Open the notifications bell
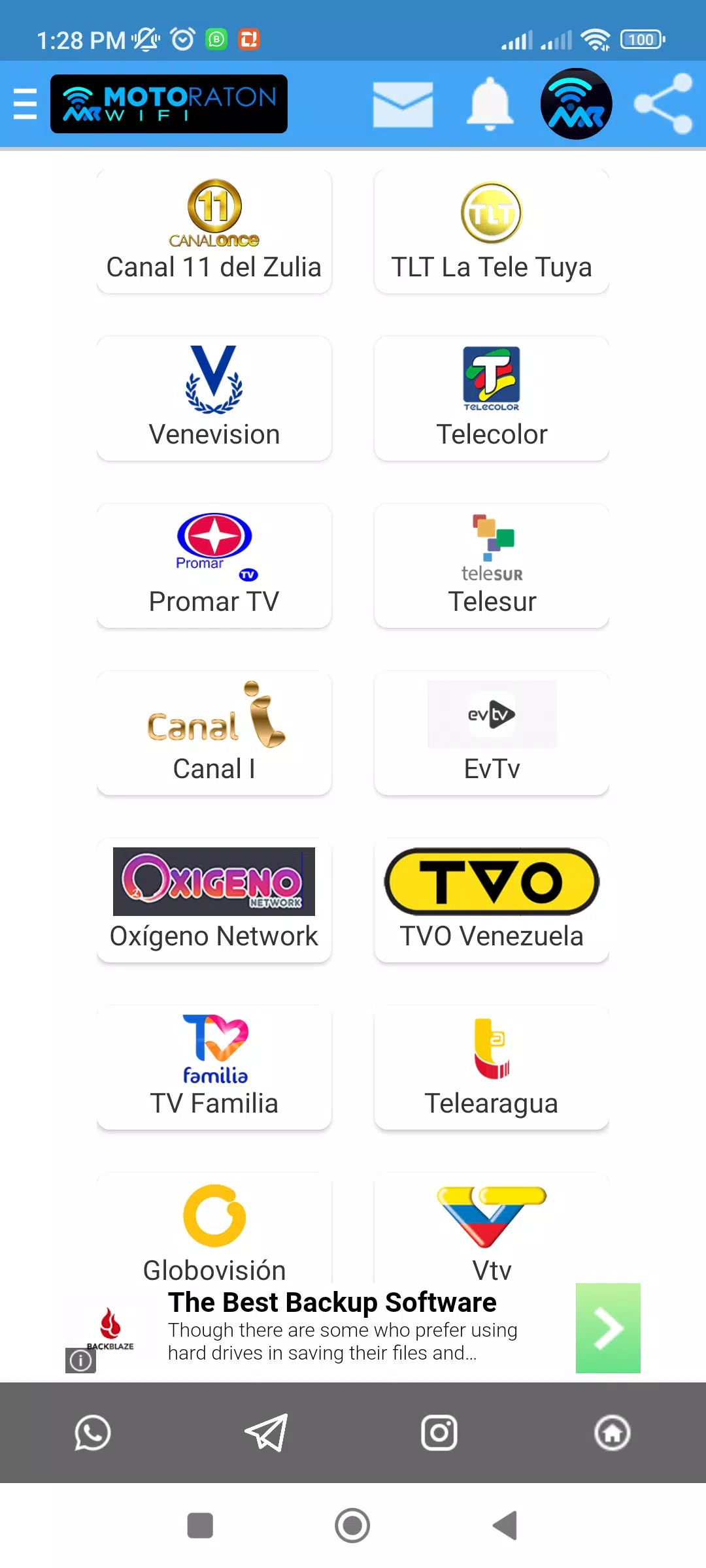 [x=490, y=104]
